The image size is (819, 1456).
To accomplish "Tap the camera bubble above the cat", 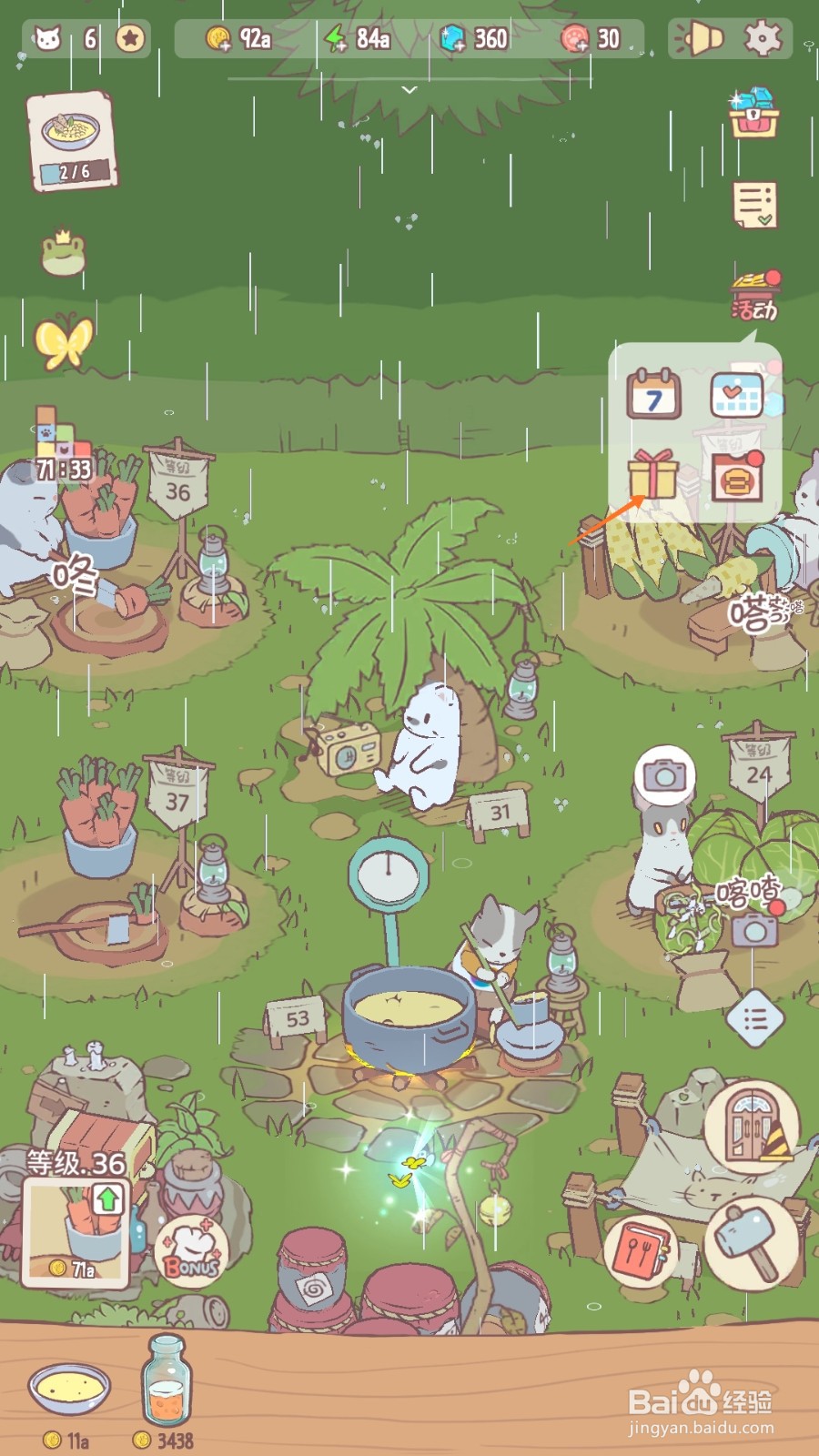I will tap(665, 775).
